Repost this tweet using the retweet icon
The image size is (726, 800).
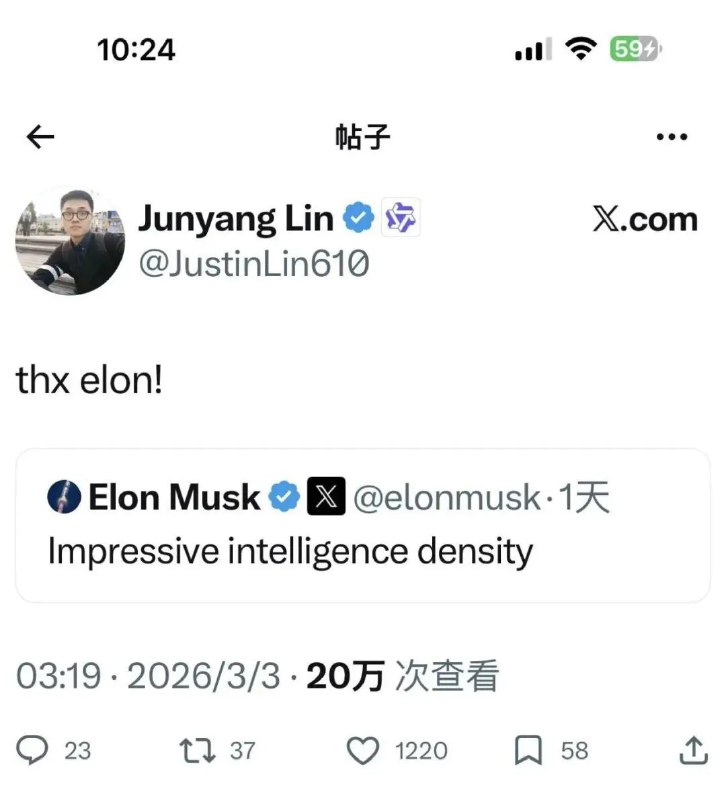click(x=195, y=750)
